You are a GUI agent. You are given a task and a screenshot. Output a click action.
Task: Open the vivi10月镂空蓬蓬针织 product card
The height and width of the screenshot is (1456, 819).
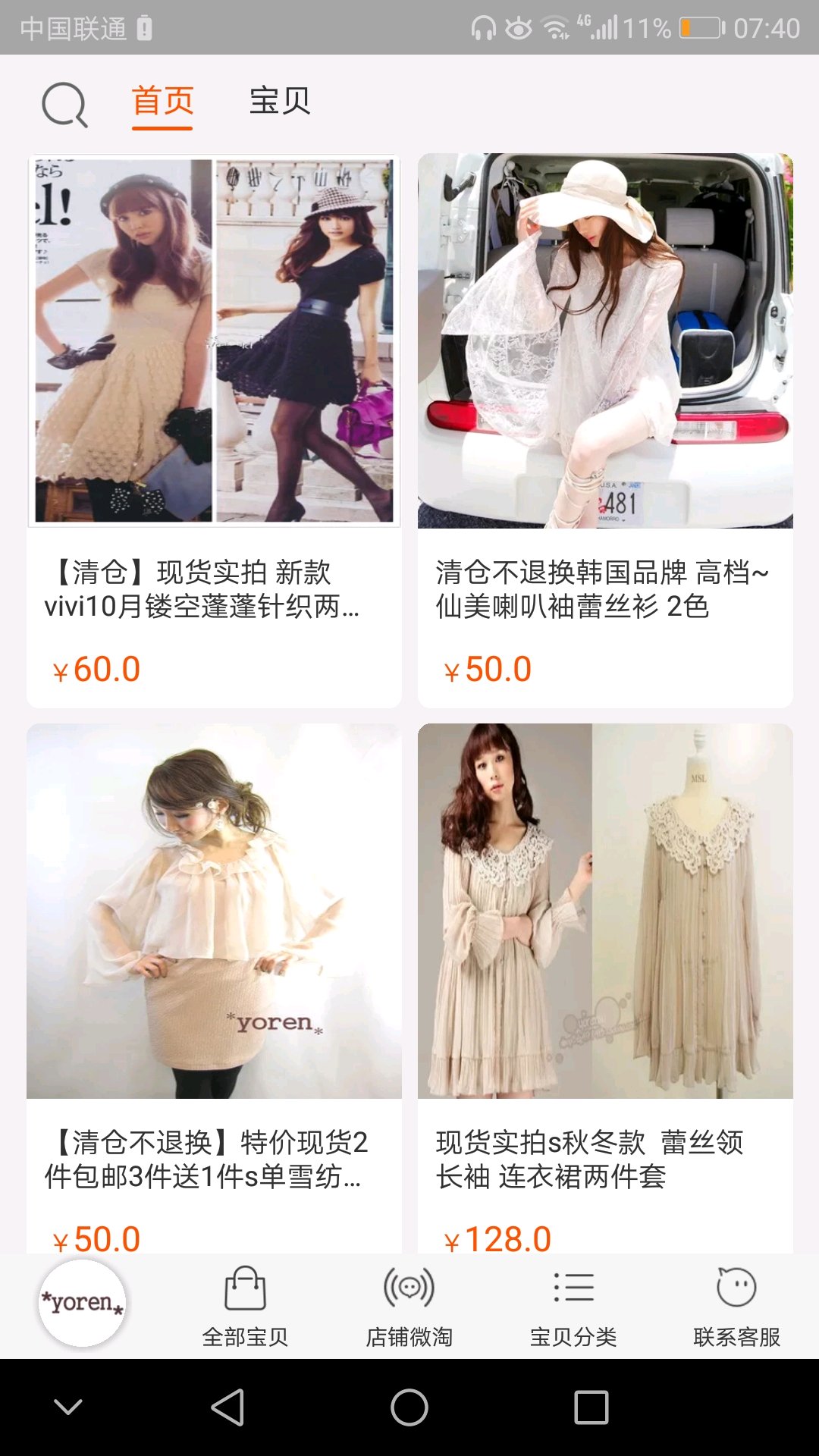click(214, 431)
